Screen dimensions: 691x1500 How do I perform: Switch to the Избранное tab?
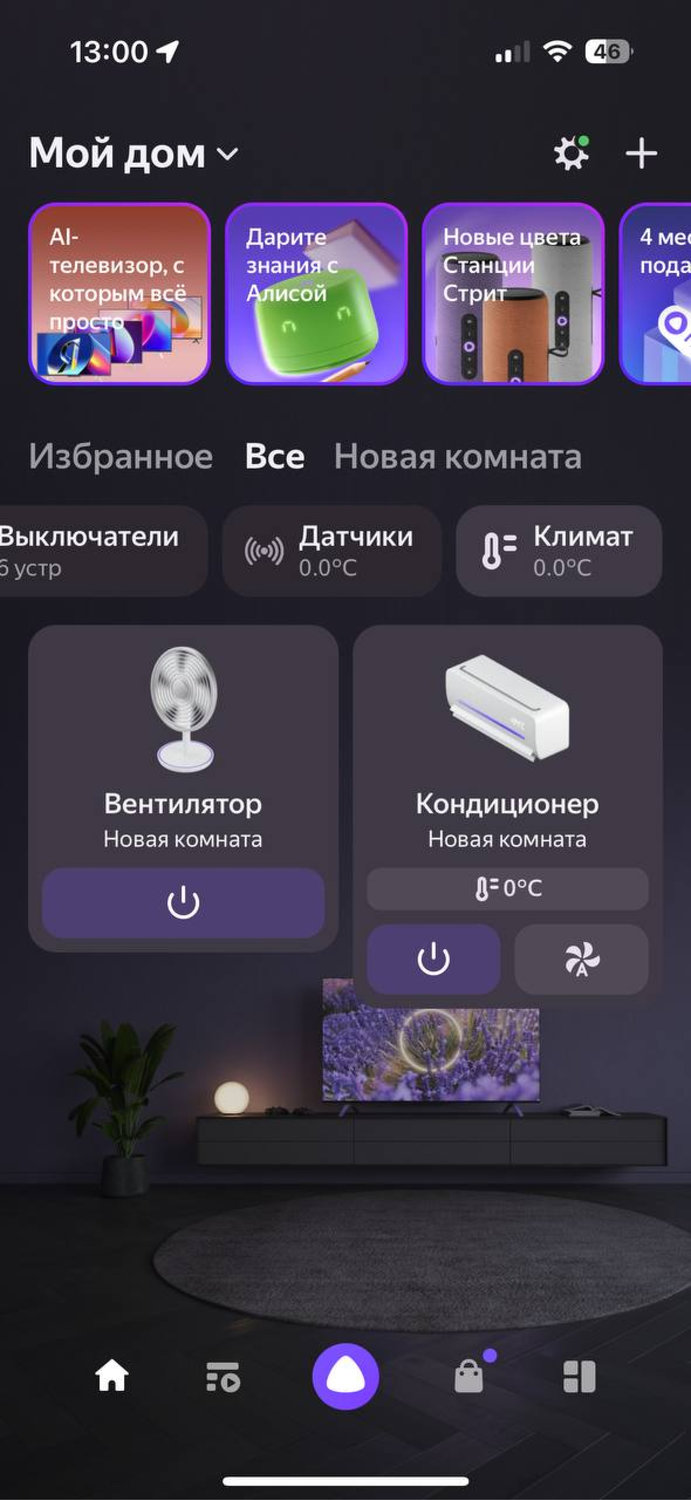[121, 457]
